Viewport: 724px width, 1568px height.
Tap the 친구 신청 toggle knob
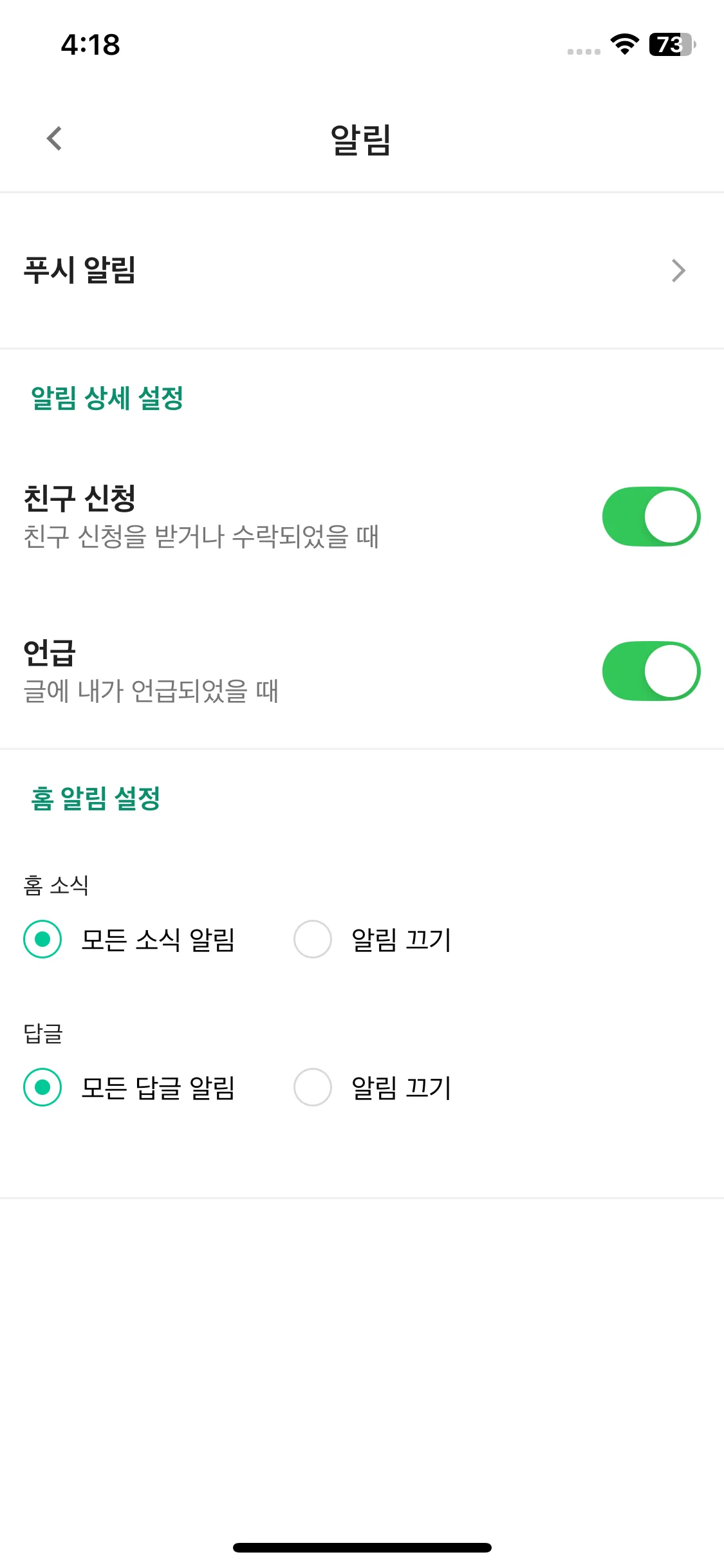[673, 516]
